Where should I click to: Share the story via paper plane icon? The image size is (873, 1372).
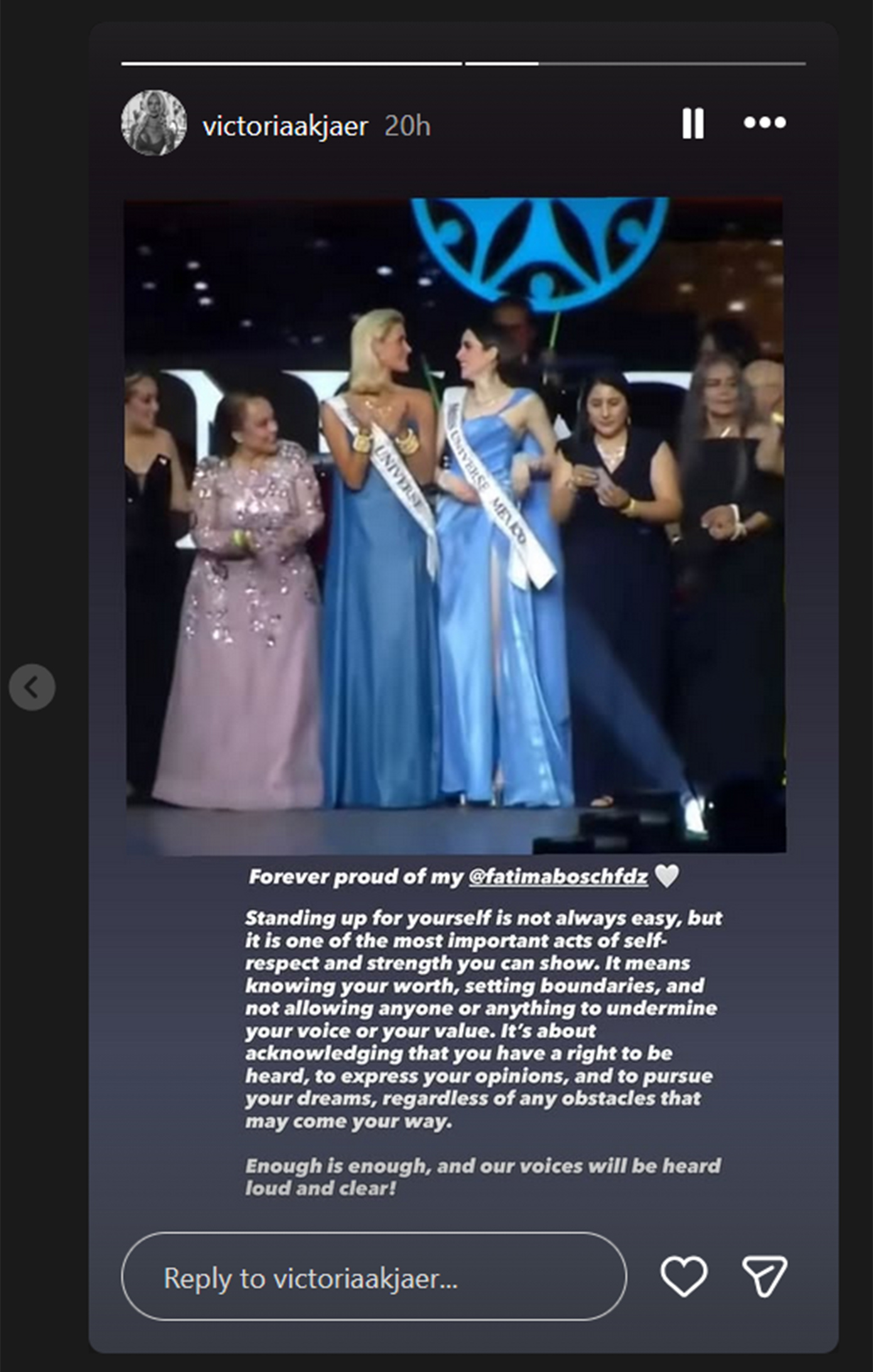coord(764,1277)
